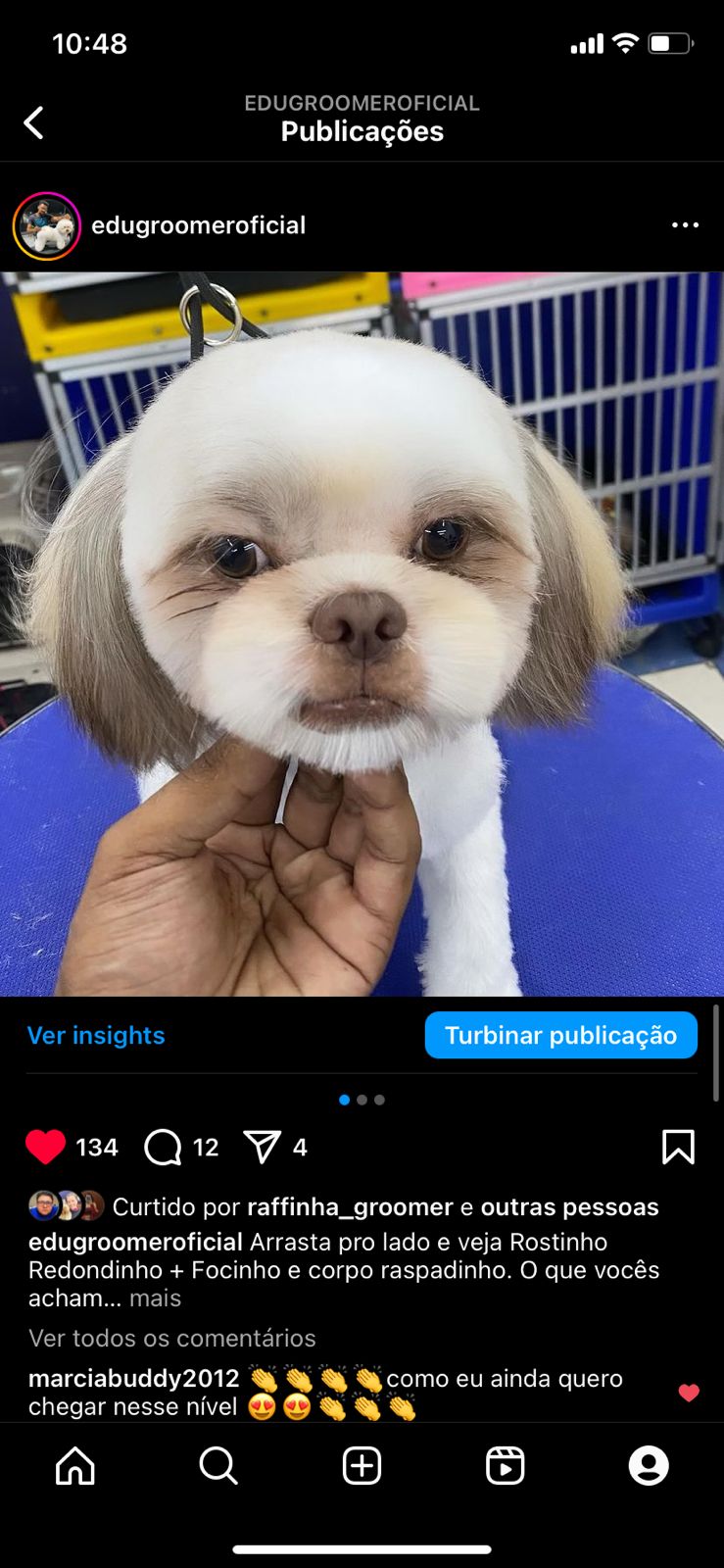Open the edugroomeroficial username in post header
The image size is (724, 1568).
[x=198, y=225]
